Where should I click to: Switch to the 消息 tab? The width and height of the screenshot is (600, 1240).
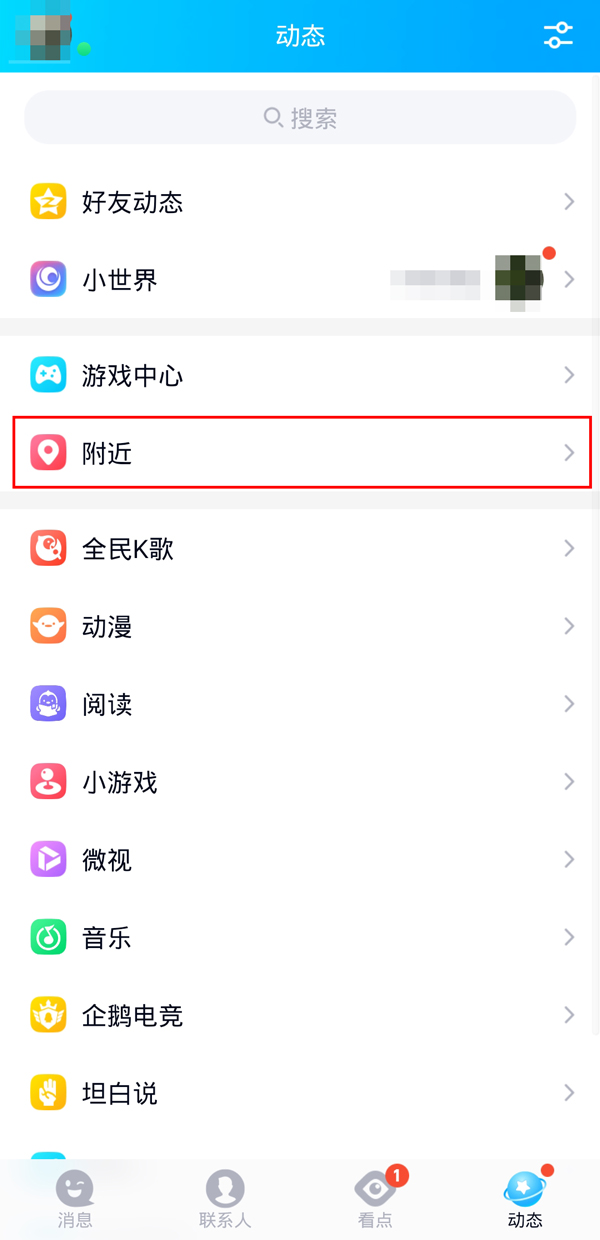75,1200
